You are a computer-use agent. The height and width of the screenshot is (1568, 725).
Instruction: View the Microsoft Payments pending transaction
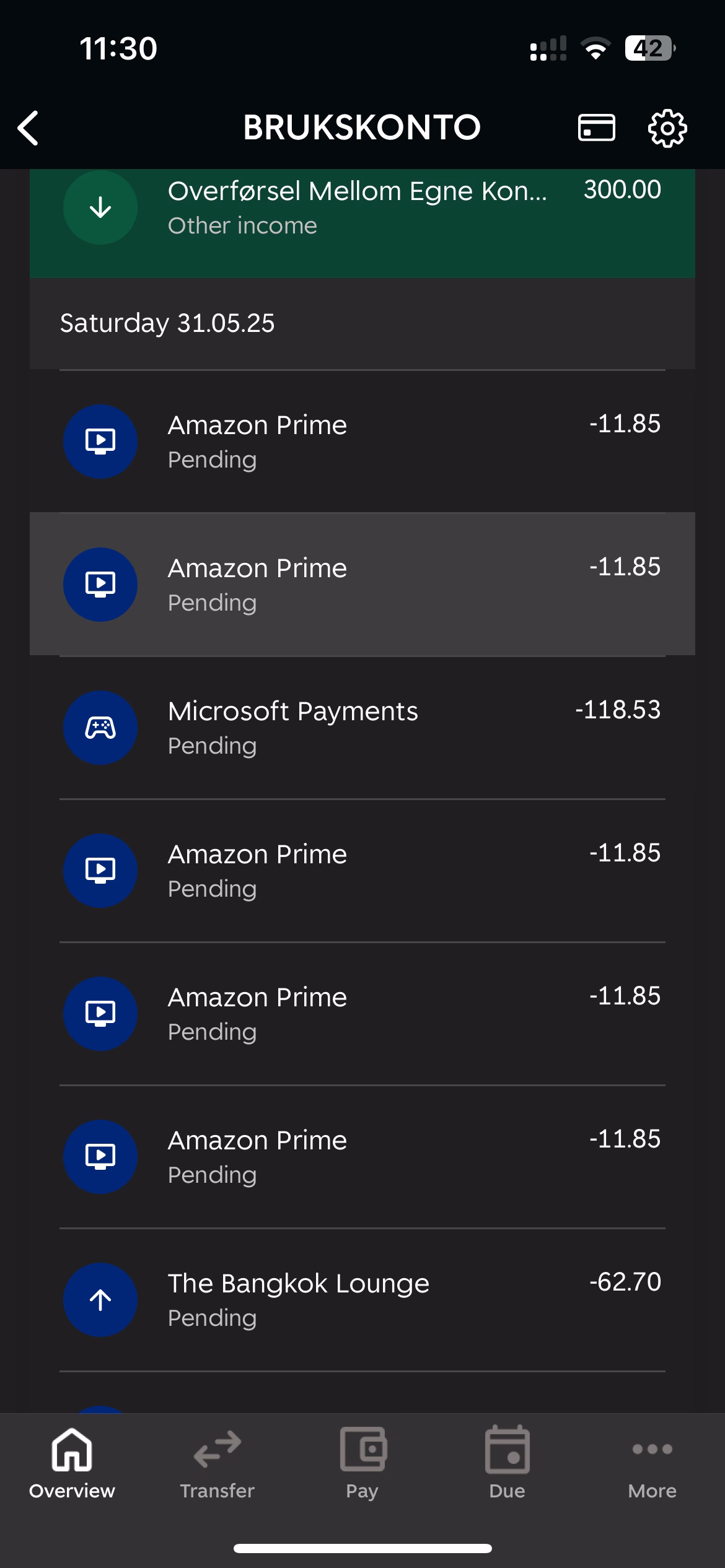pos(362,728)
